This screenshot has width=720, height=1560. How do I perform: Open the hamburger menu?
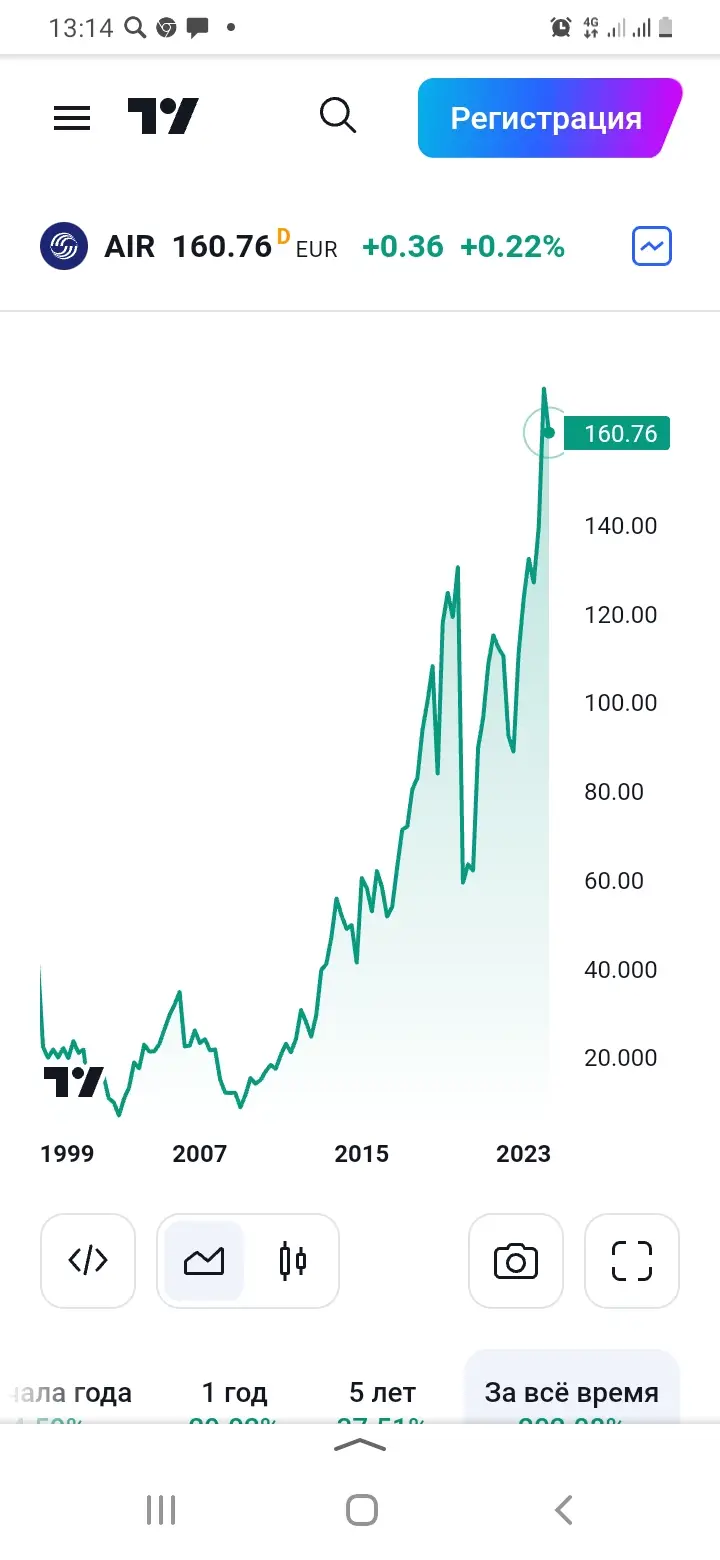pos(72,118)
